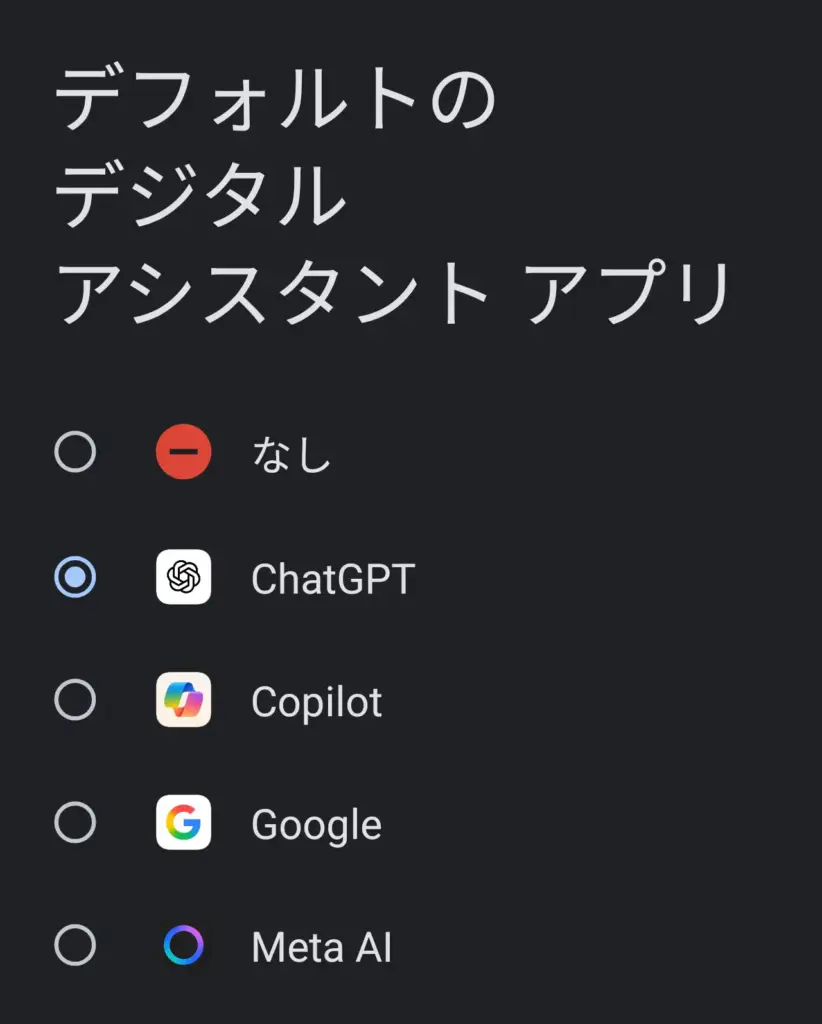Tap the なし option label

(291, 453)
